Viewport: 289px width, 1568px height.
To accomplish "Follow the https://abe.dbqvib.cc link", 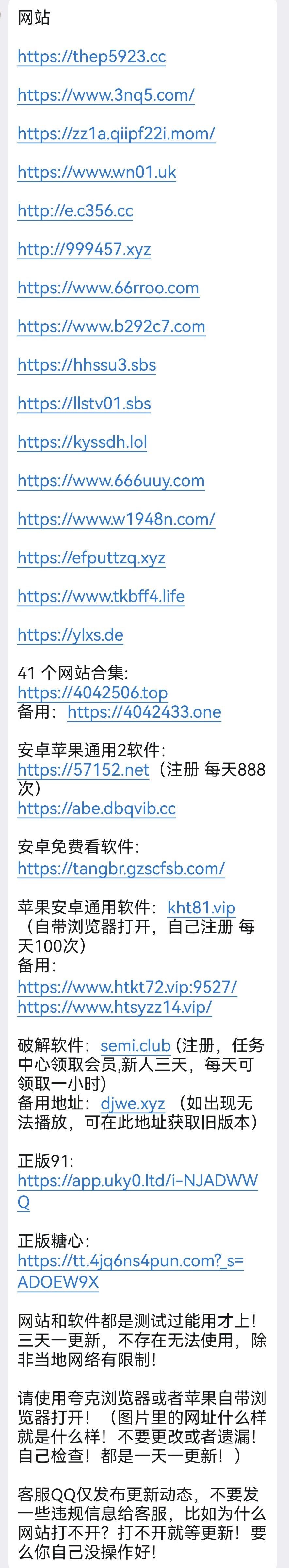I will [x=96, y=809].
